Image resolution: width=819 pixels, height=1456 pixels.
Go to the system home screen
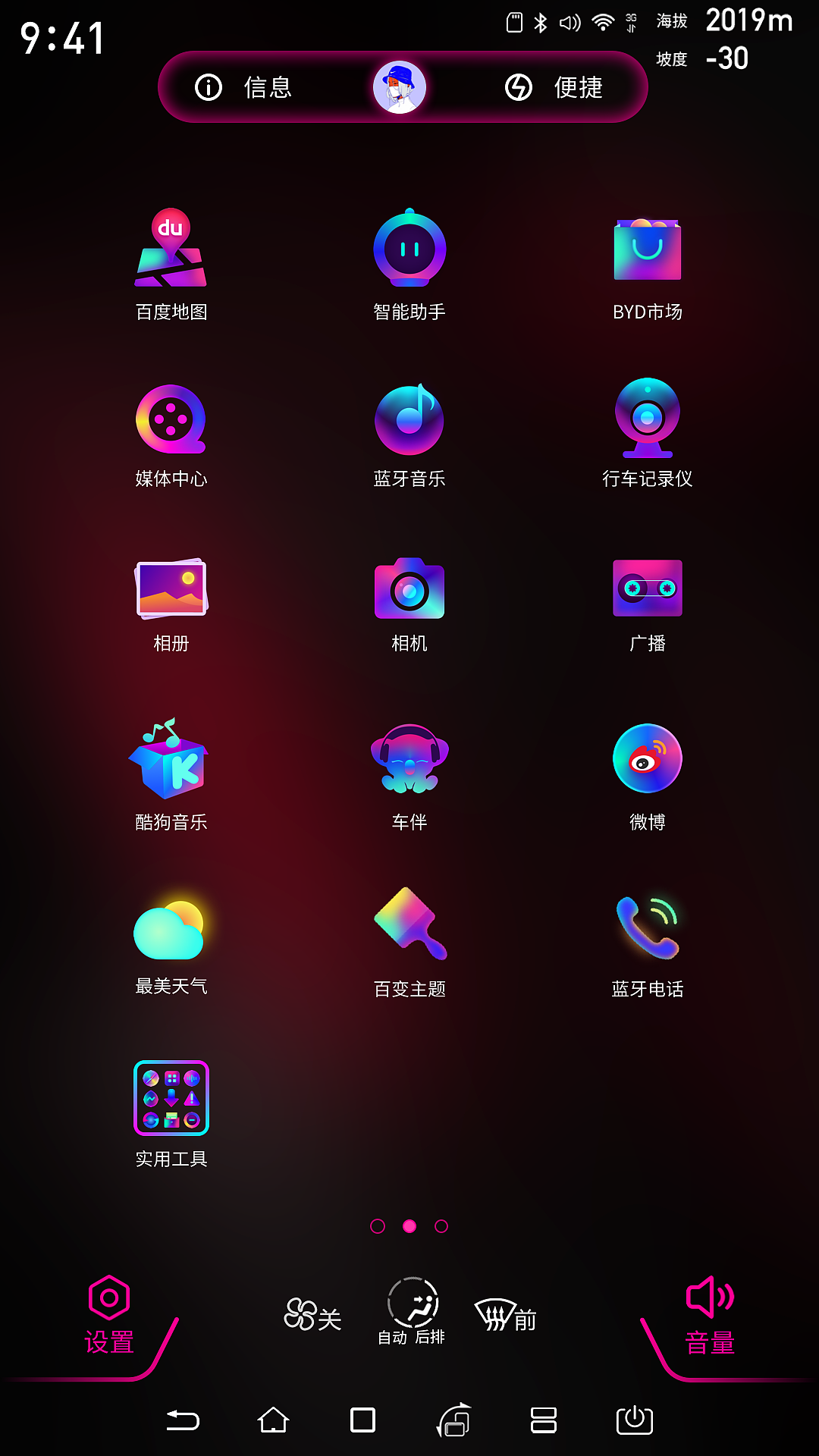click(273, 1420)
